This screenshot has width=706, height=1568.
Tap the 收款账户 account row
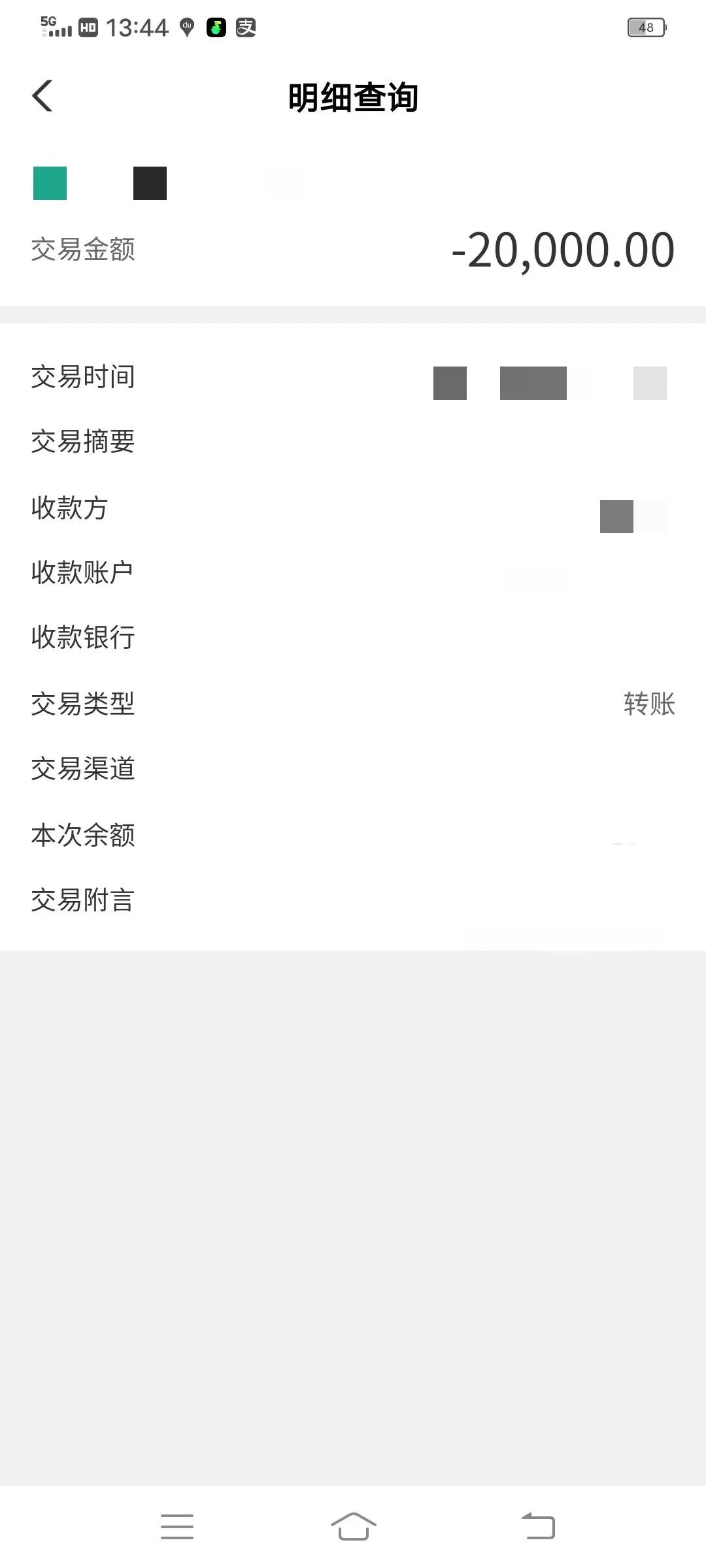click(353, 572)
